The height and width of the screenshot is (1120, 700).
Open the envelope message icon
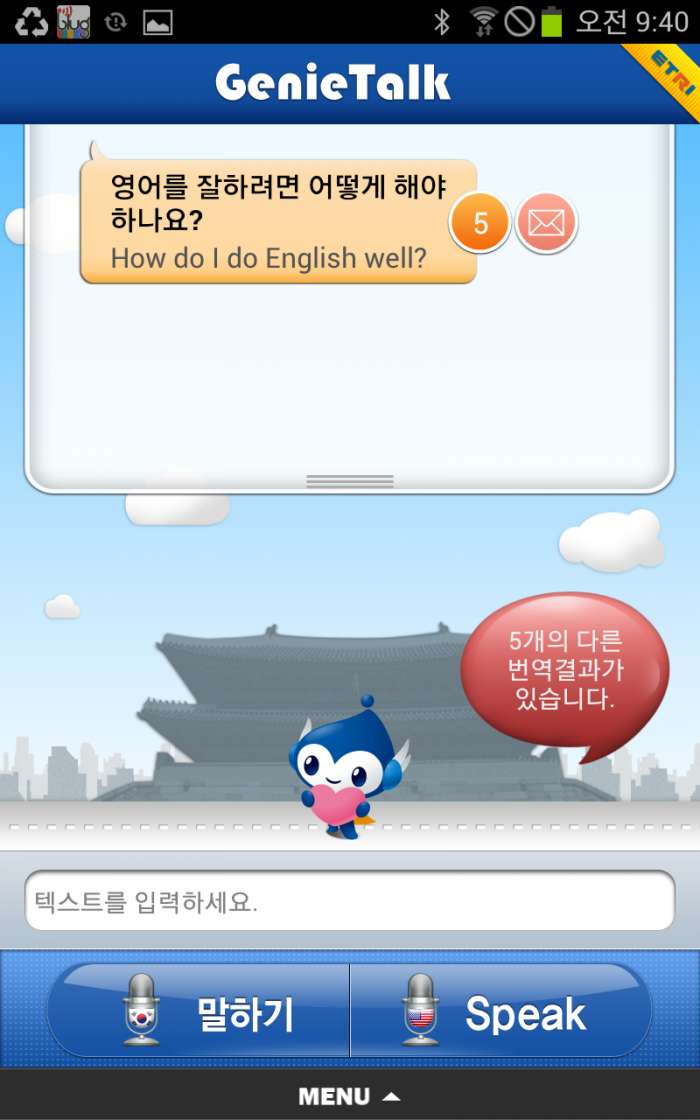(546, 223)
